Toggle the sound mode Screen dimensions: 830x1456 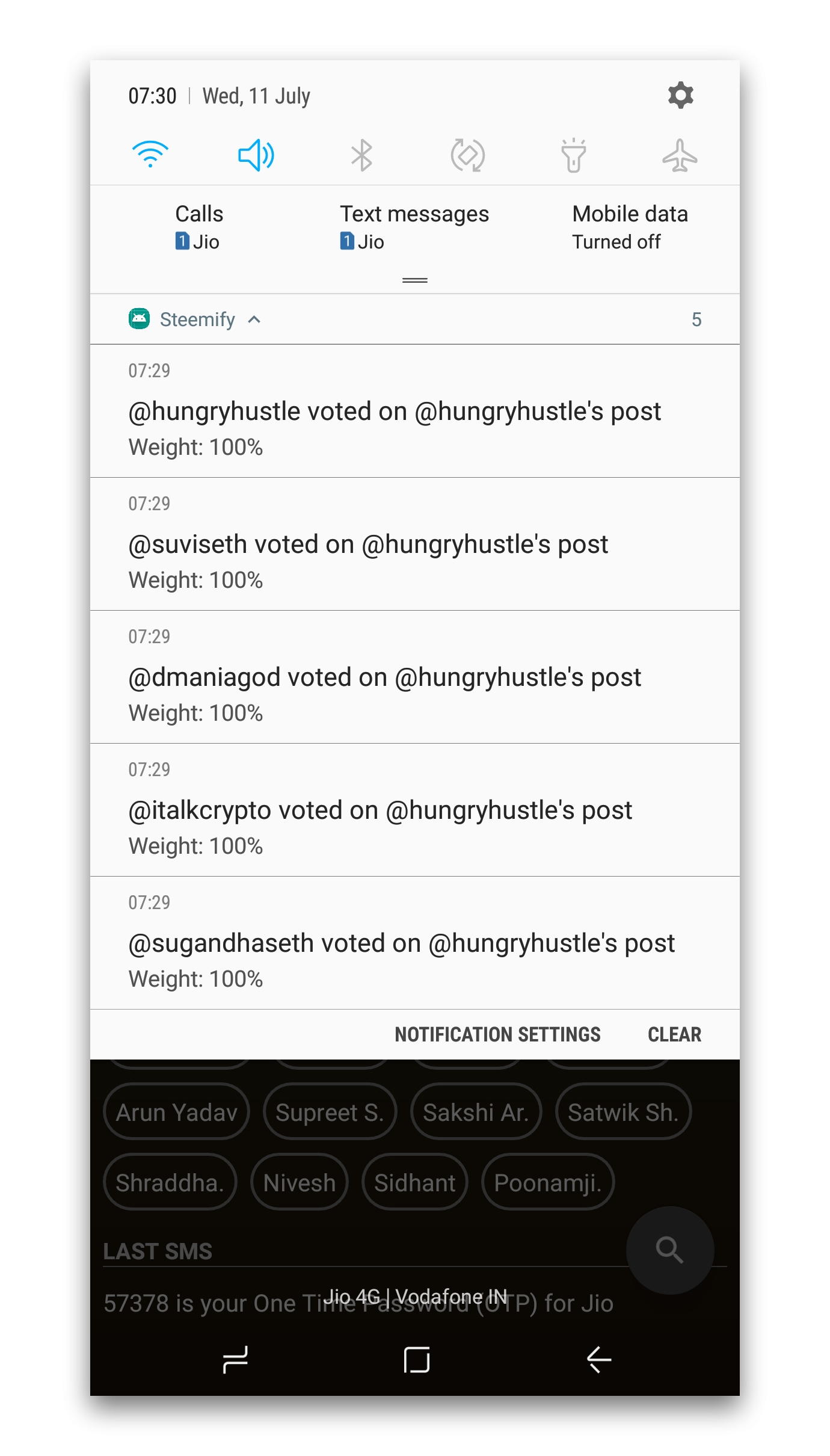click(x=256, y=155)
